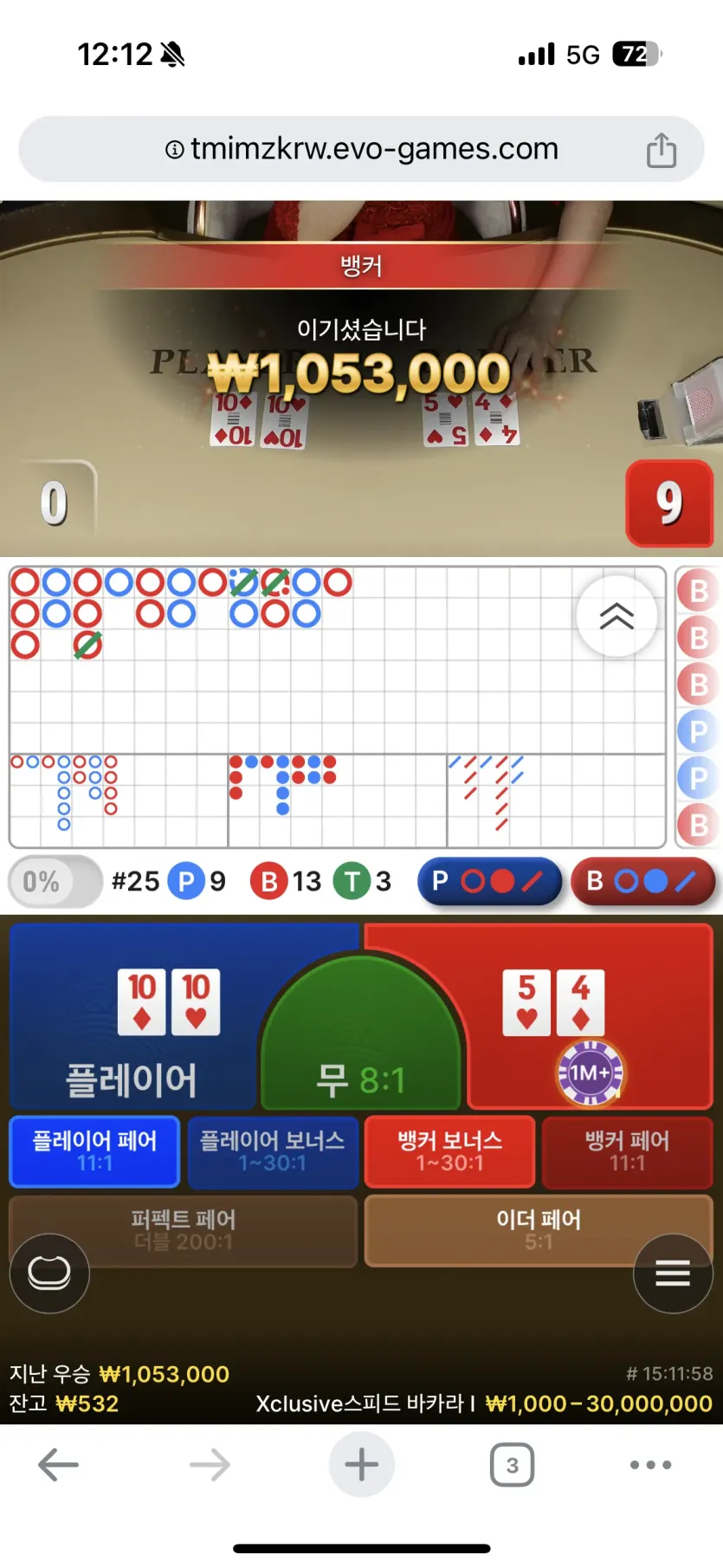Screen dimensions: 723x1568
Task: Tap the evo-games.com address bar
Action: tap(362, 149)
